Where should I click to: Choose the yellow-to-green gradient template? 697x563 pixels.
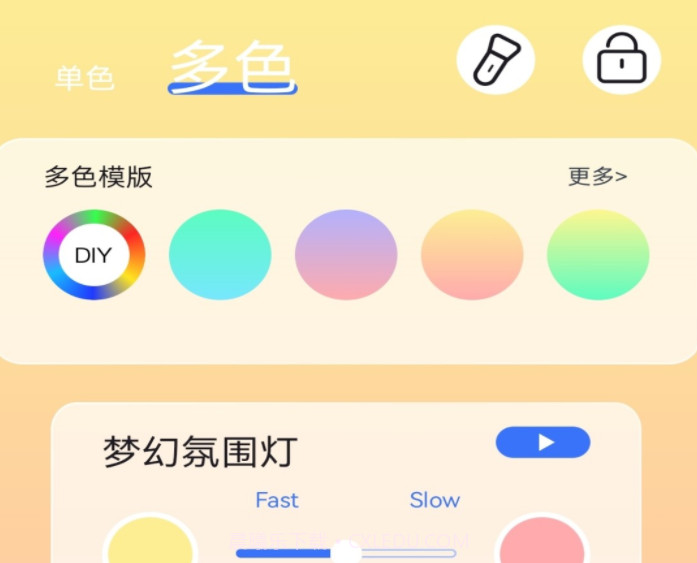[x=598, y=255]
